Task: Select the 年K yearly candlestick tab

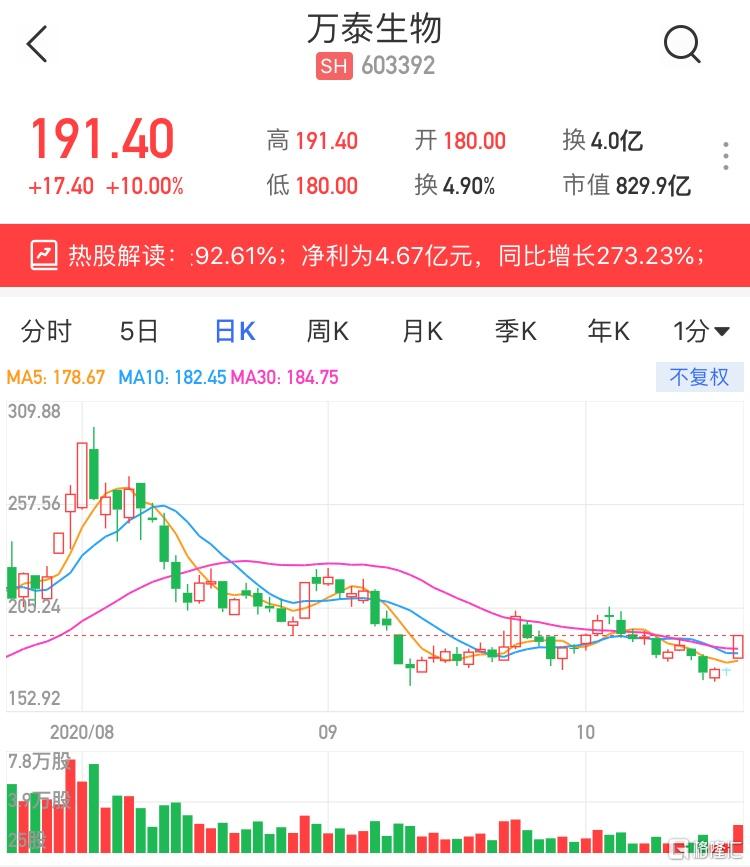Action: [608, 332]
